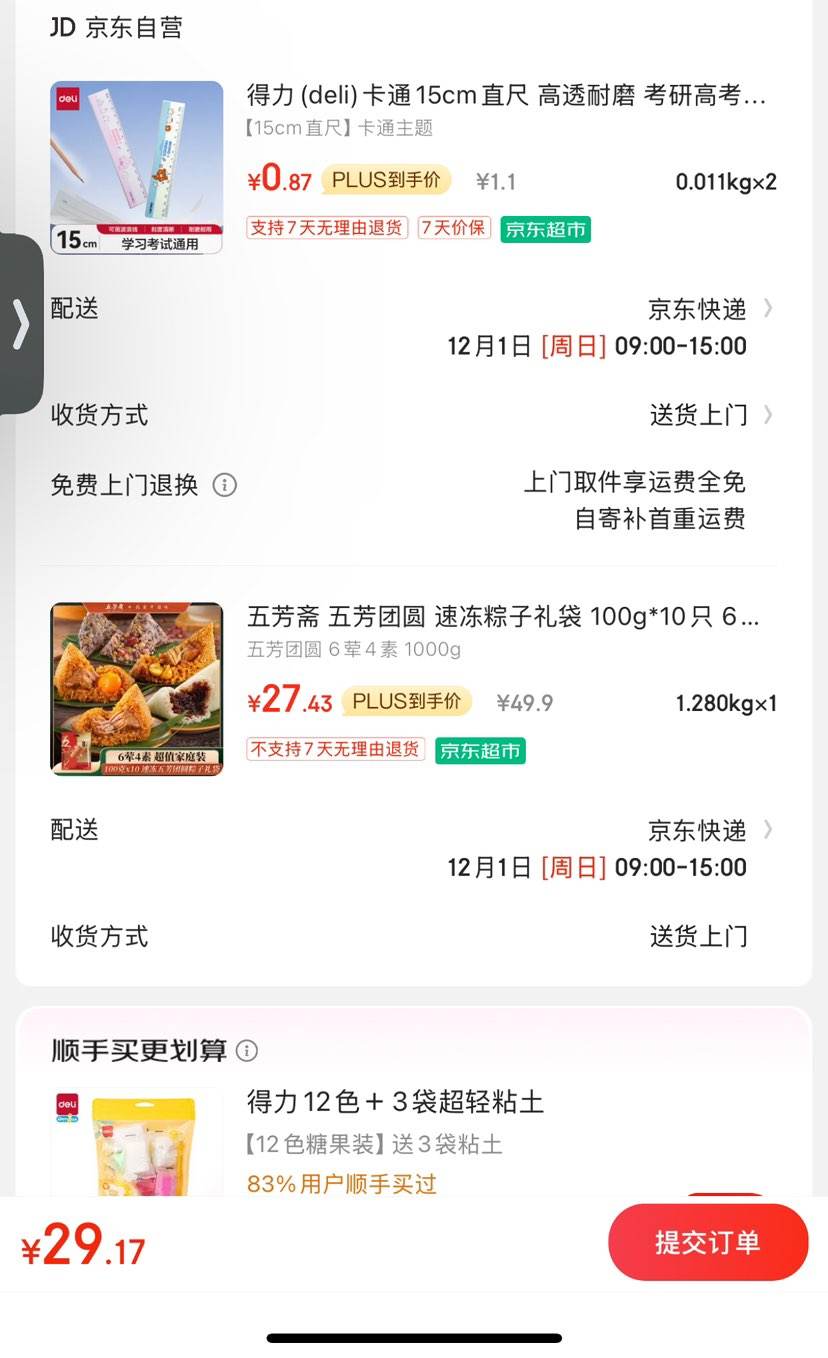Viewport: 828px width, 1358px height.
Task: Expand the 配送 delivery option for the ruler
Action: (x=700, y=309)
